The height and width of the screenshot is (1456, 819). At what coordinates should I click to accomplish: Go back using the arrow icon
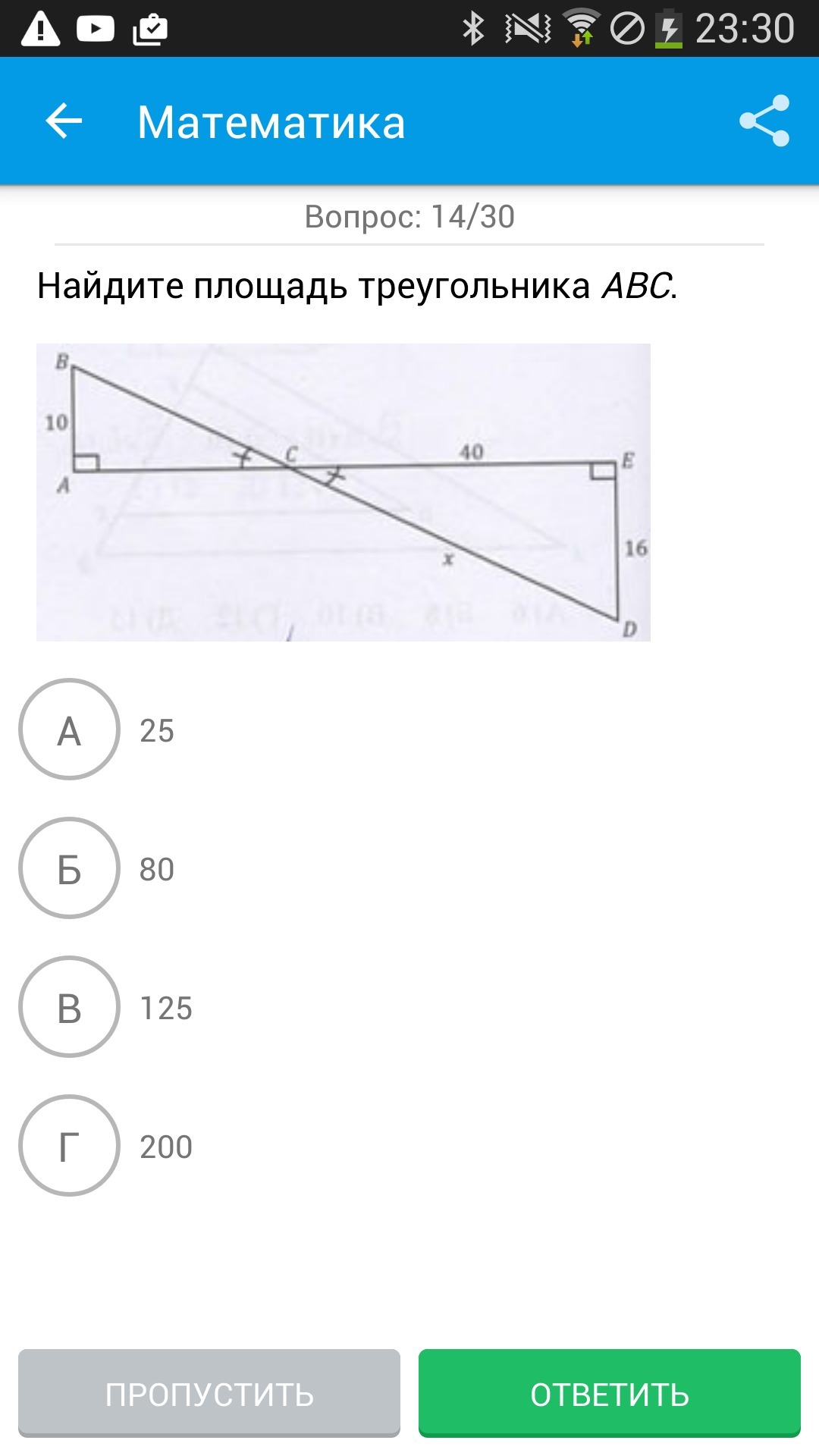pyautogui.click(x=64, y=121)
